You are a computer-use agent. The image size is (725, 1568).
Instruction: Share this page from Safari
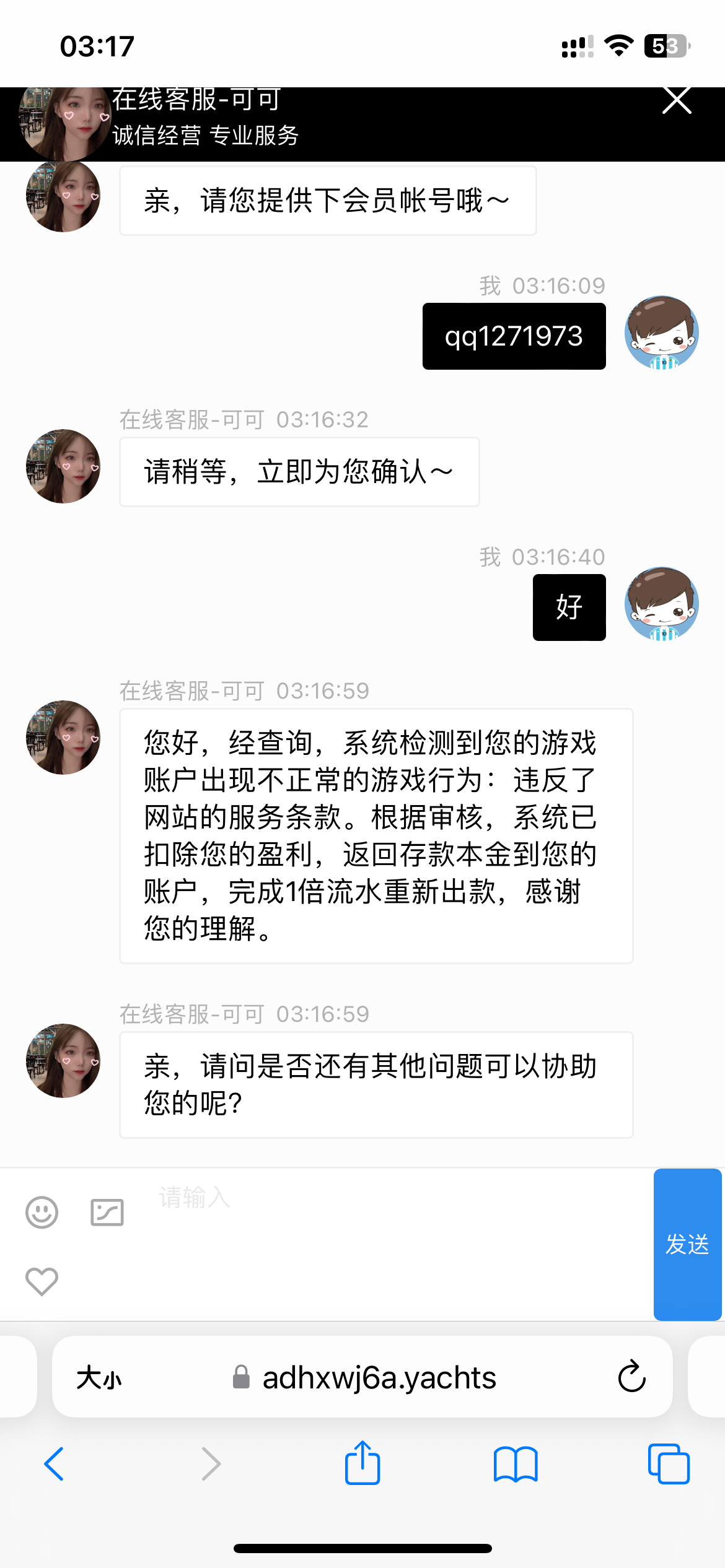(362, 1463)
